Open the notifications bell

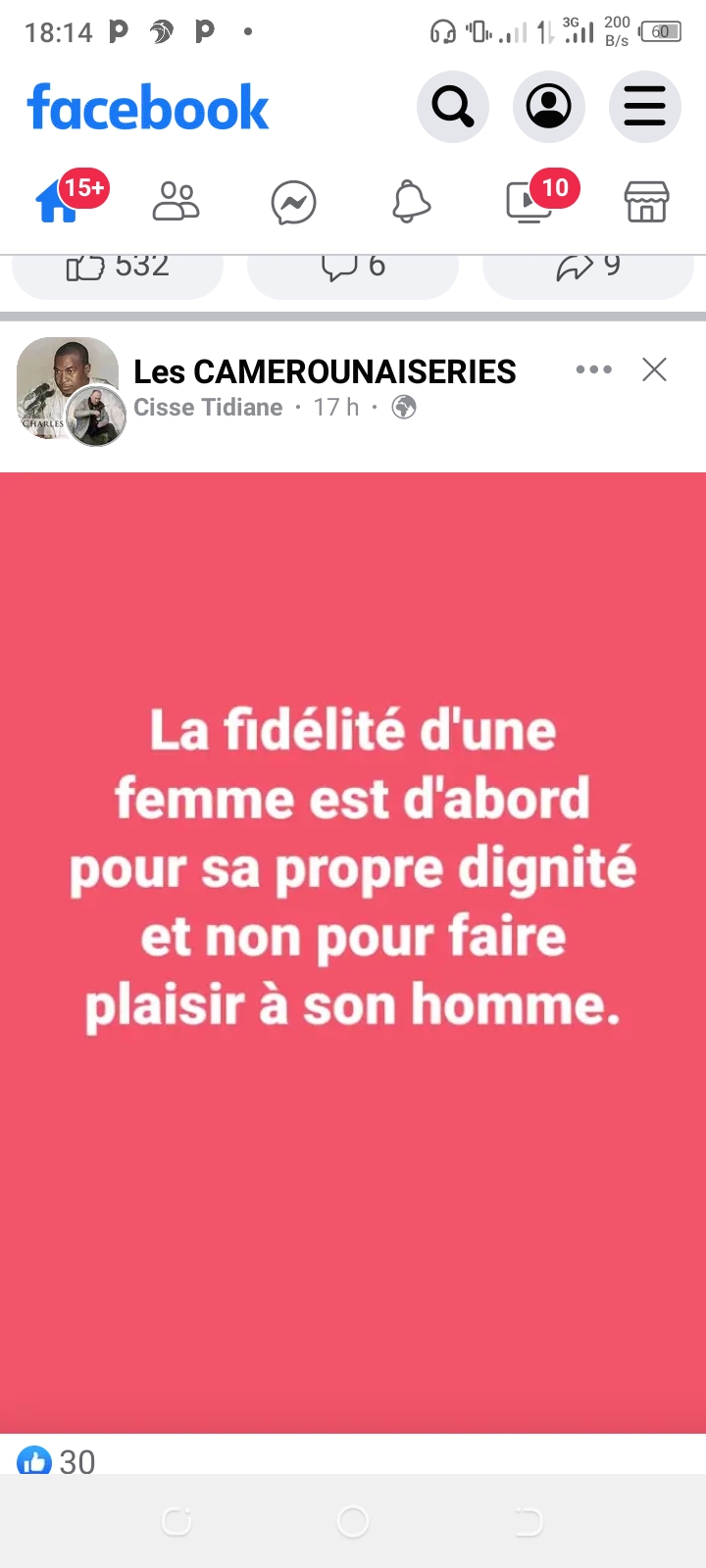(411, 203)
